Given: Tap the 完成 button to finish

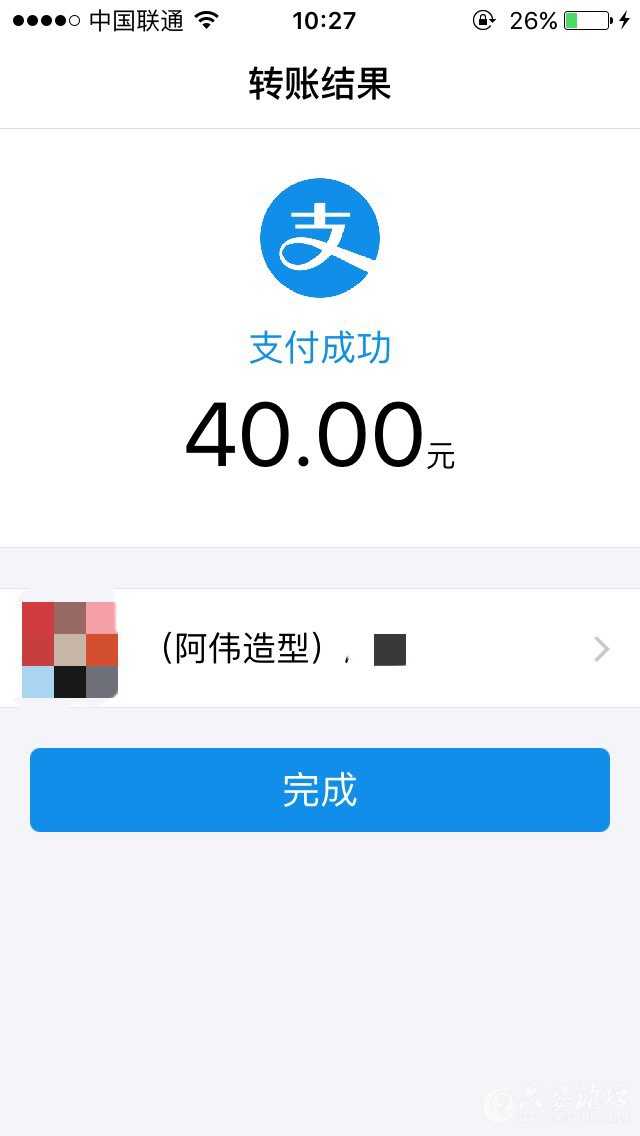Looking at the screenshot, I should click(x=320, y=790).
